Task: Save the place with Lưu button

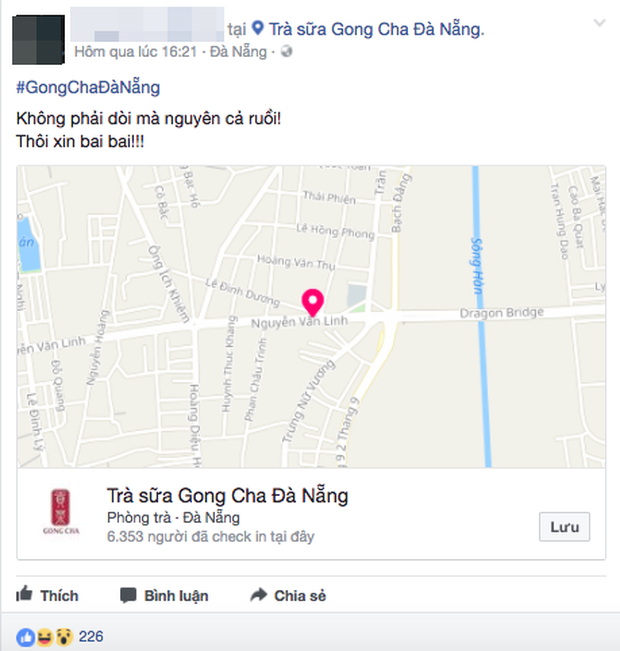Action: (564, 527)
